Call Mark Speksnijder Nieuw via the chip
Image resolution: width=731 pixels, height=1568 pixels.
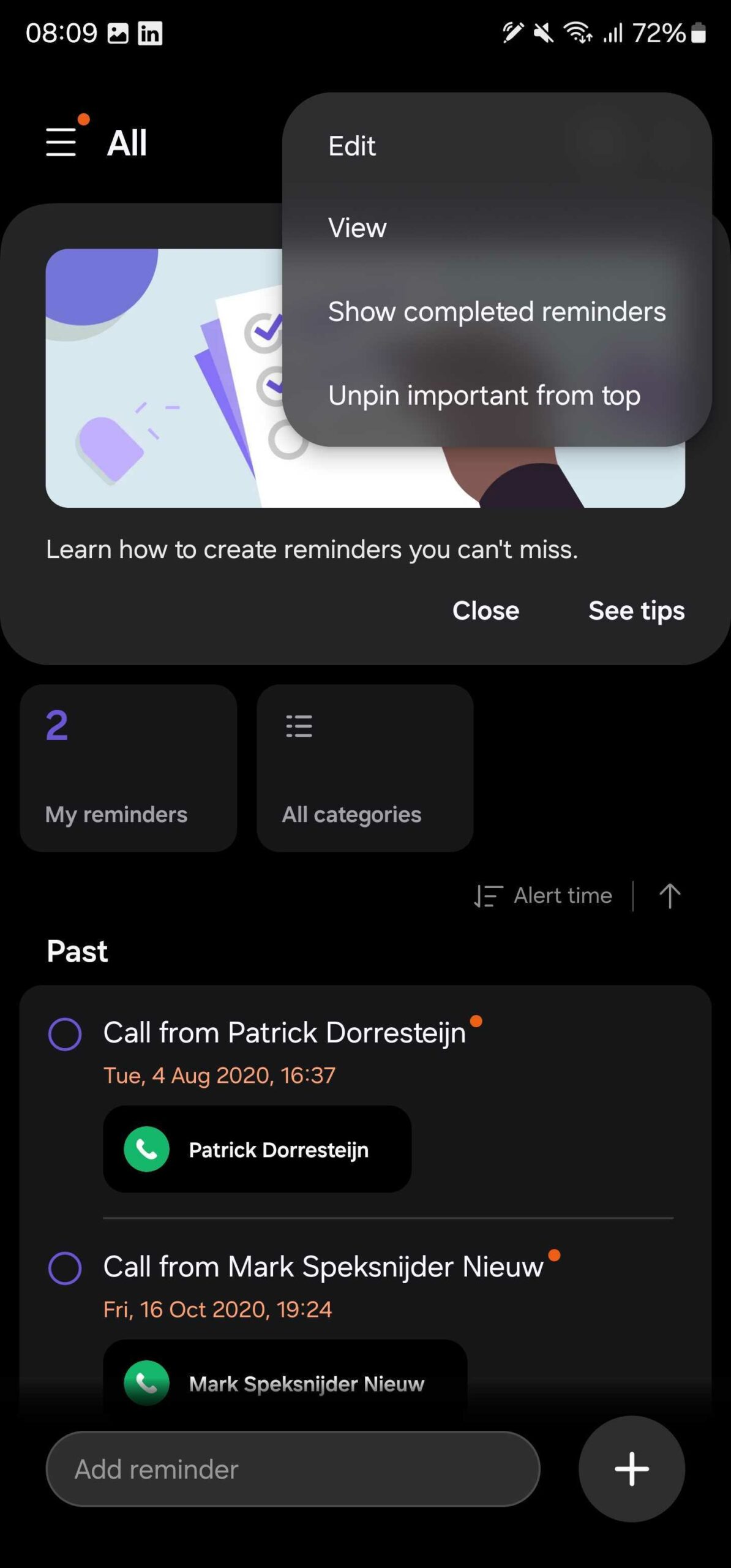285,1384
